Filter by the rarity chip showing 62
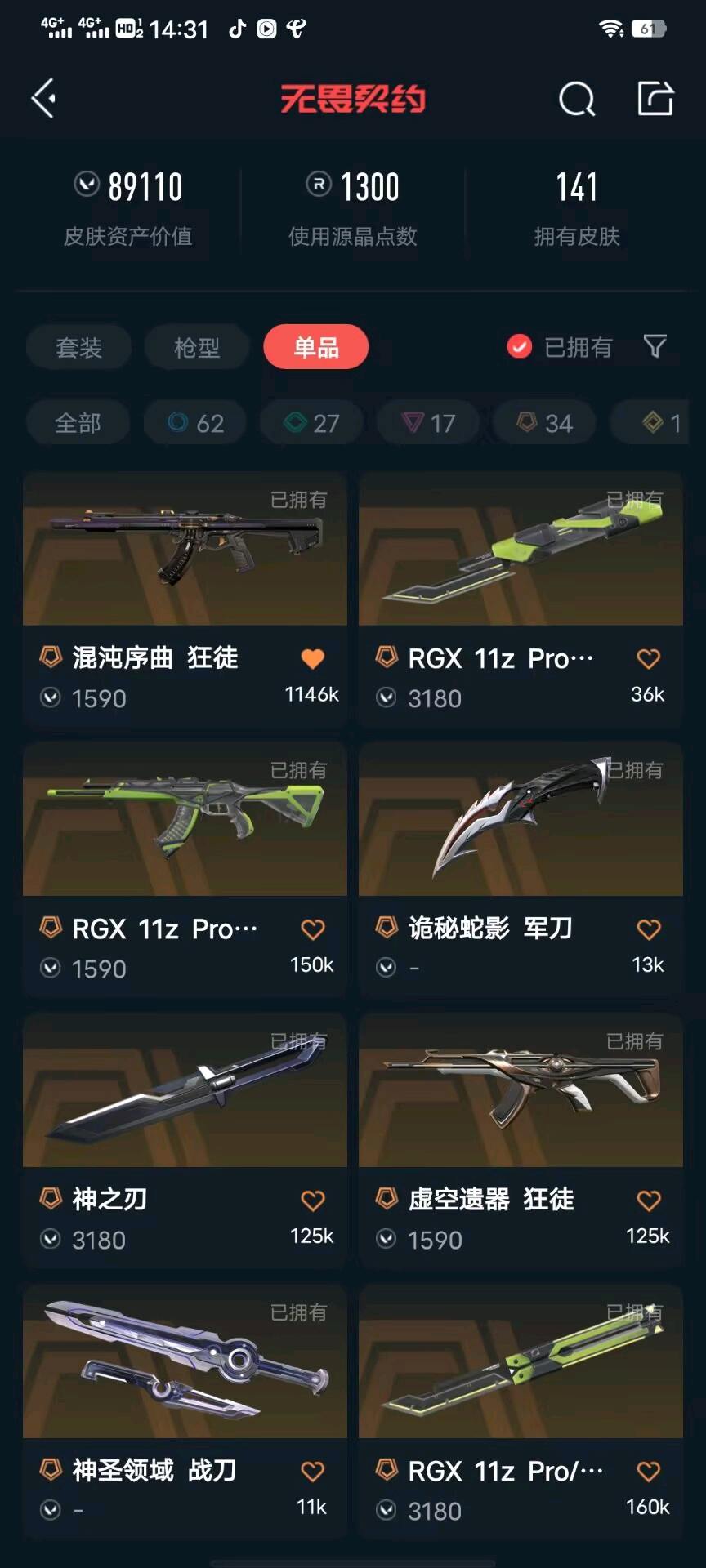 coord(195,423)
